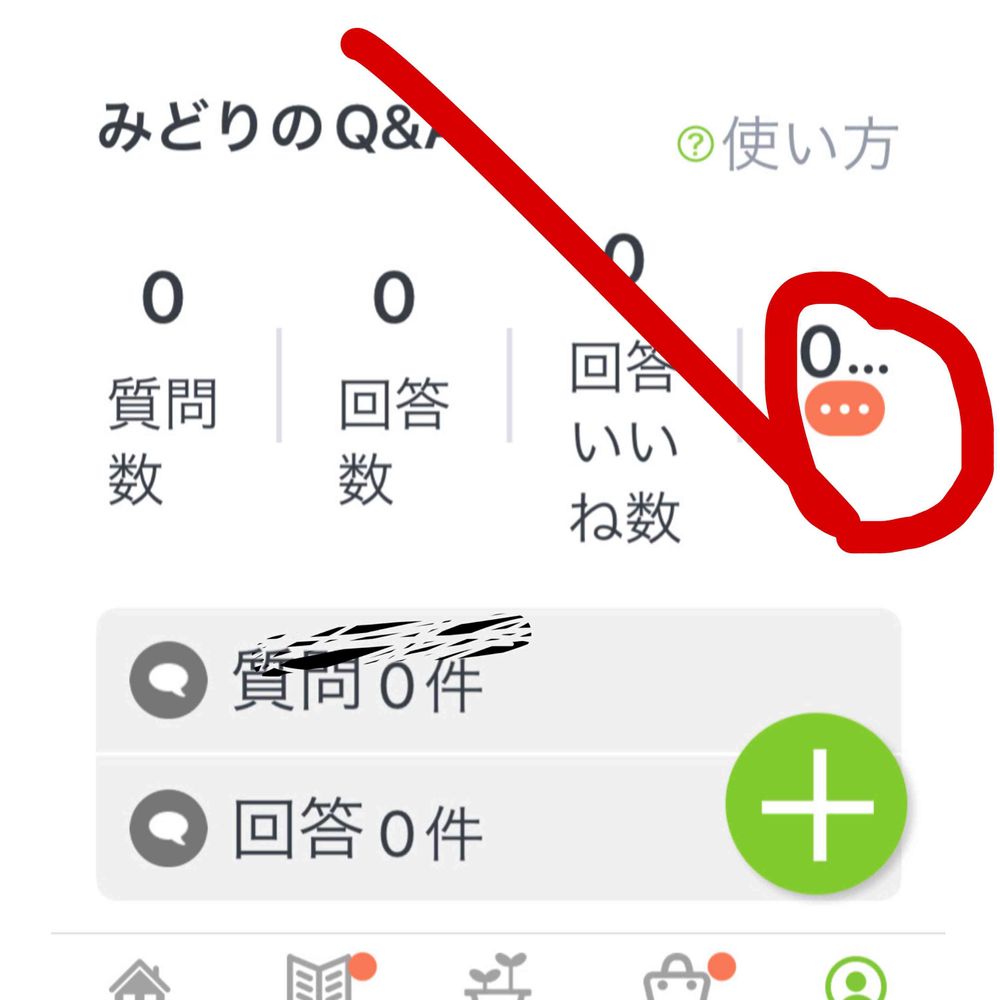Switch to the plant sprout tab
Viewport: 1000px width, 1000px height.
(497, 980)
